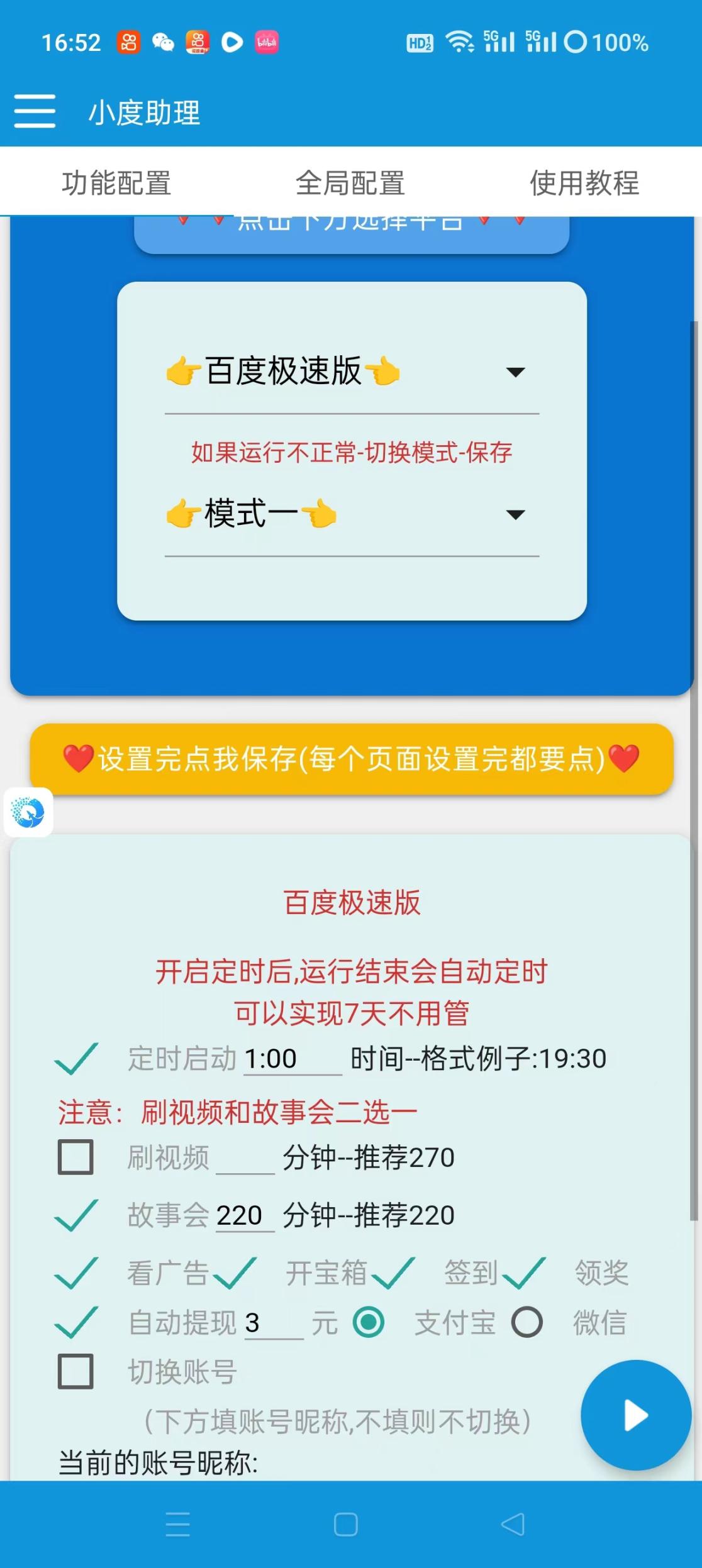The height and width of the screenshot is (1568, 702).
Task: Tap the bilibili icon in status bar
Action: [x=267, y=41]
